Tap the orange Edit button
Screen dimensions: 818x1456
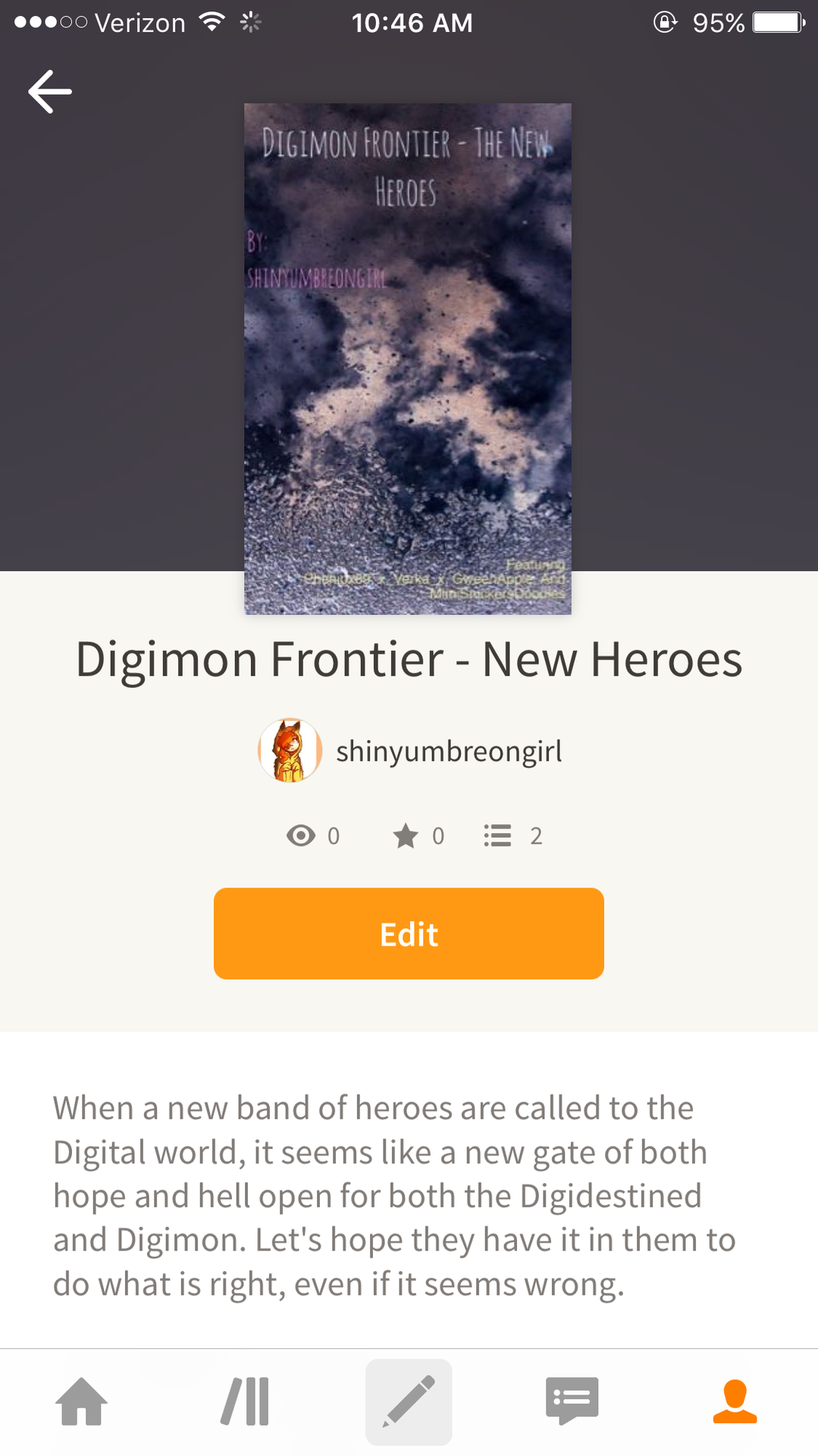pyautogui.click(x=409, y=934)
